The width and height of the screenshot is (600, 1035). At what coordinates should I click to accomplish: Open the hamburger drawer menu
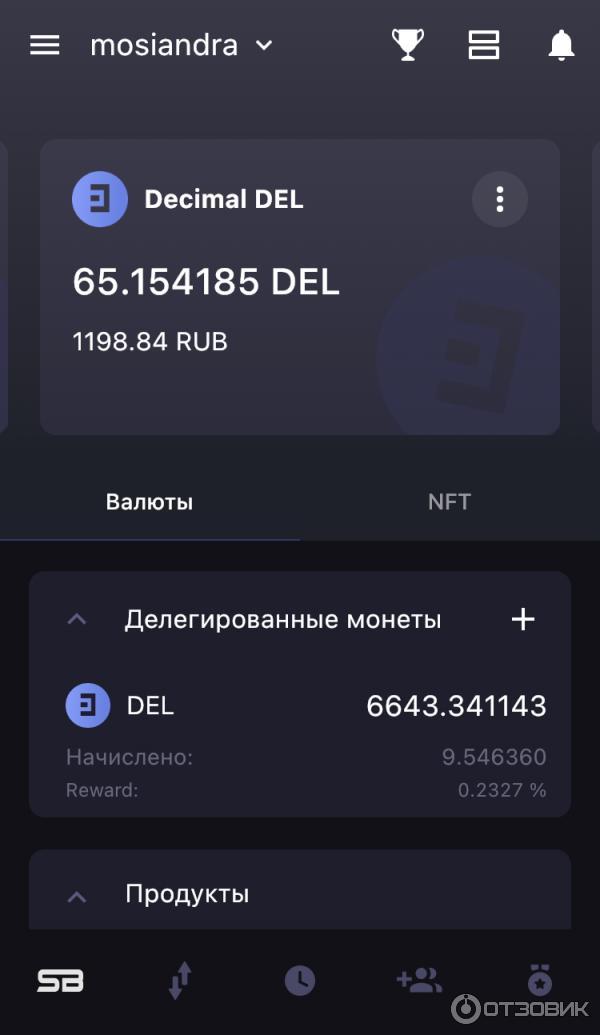[x=45, y=45]
